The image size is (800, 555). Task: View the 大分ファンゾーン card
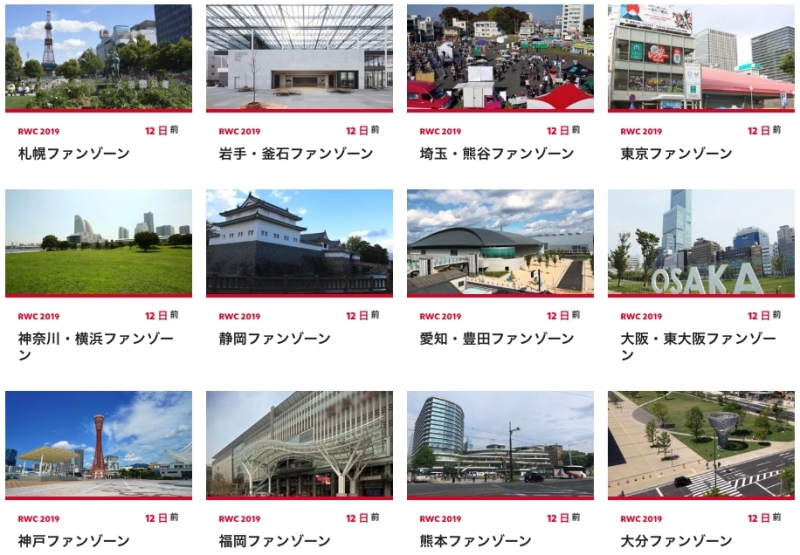[x=701, y=444]
